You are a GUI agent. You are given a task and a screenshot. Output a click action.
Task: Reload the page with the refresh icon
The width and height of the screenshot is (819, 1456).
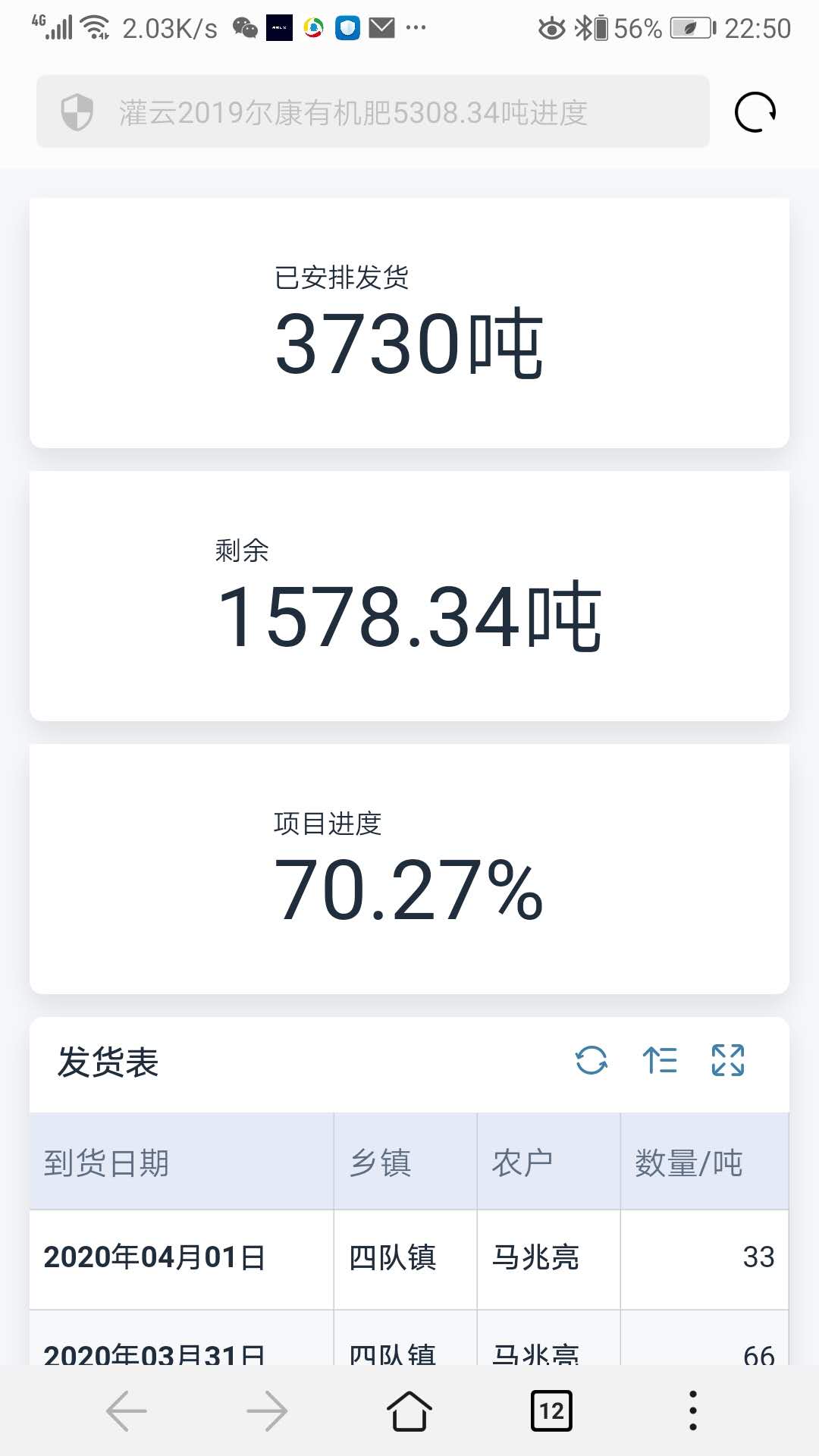tap(755, 112)
